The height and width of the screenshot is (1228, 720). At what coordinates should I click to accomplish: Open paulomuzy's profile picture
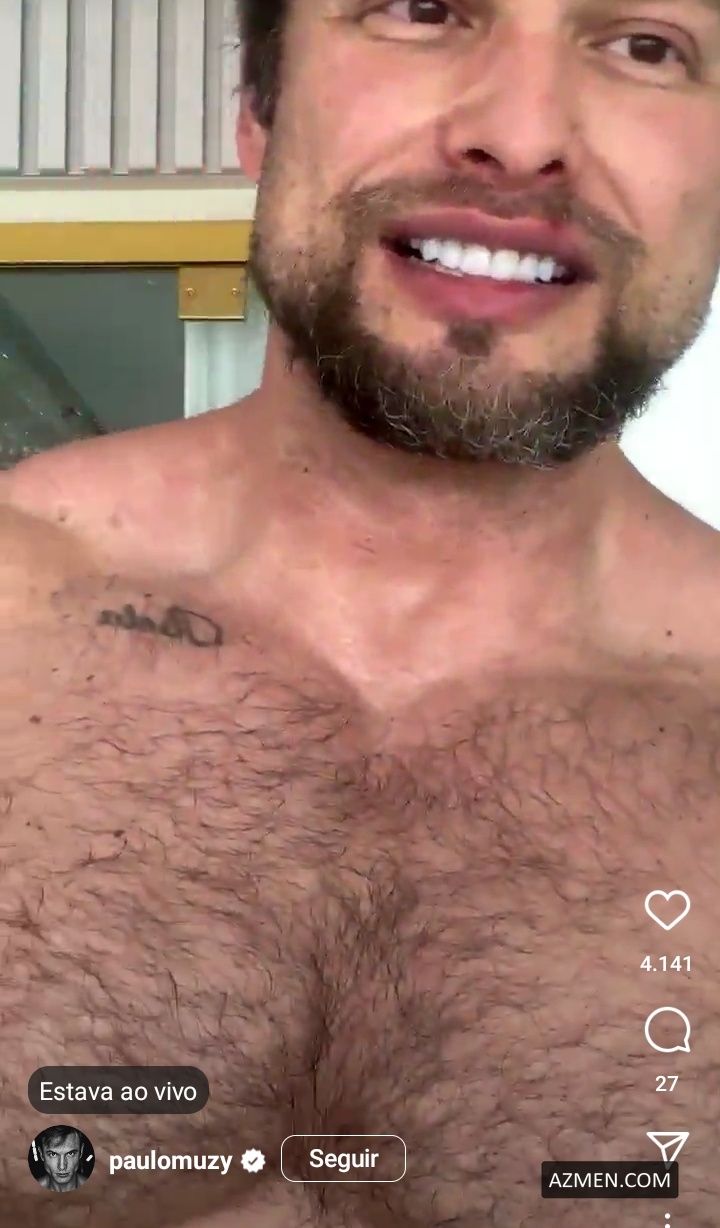[x=61, y=1159]
